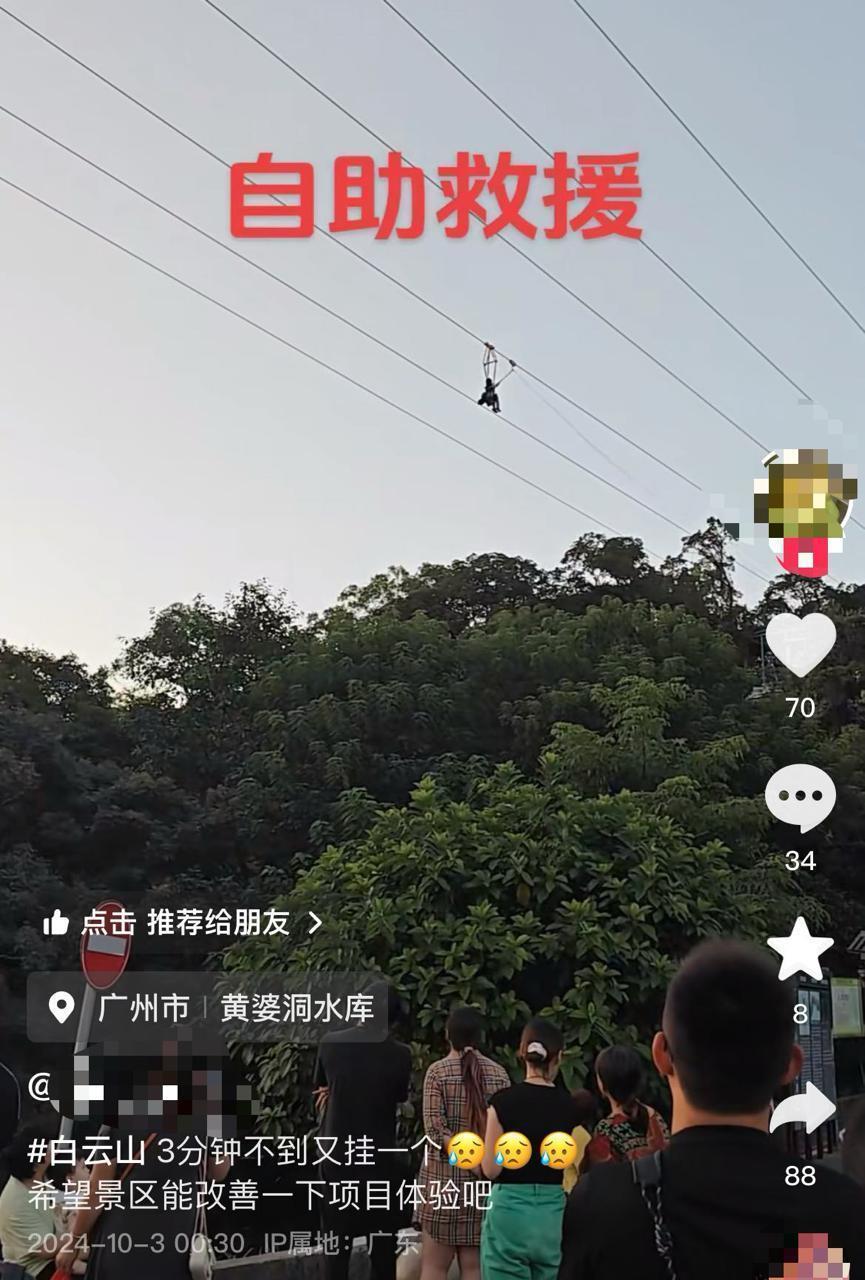The width and height of the screenshot is (865, 1280).
Task: Open the #白云山 hashtag link
Action: pyautogui.click(x=88, y=1151)
